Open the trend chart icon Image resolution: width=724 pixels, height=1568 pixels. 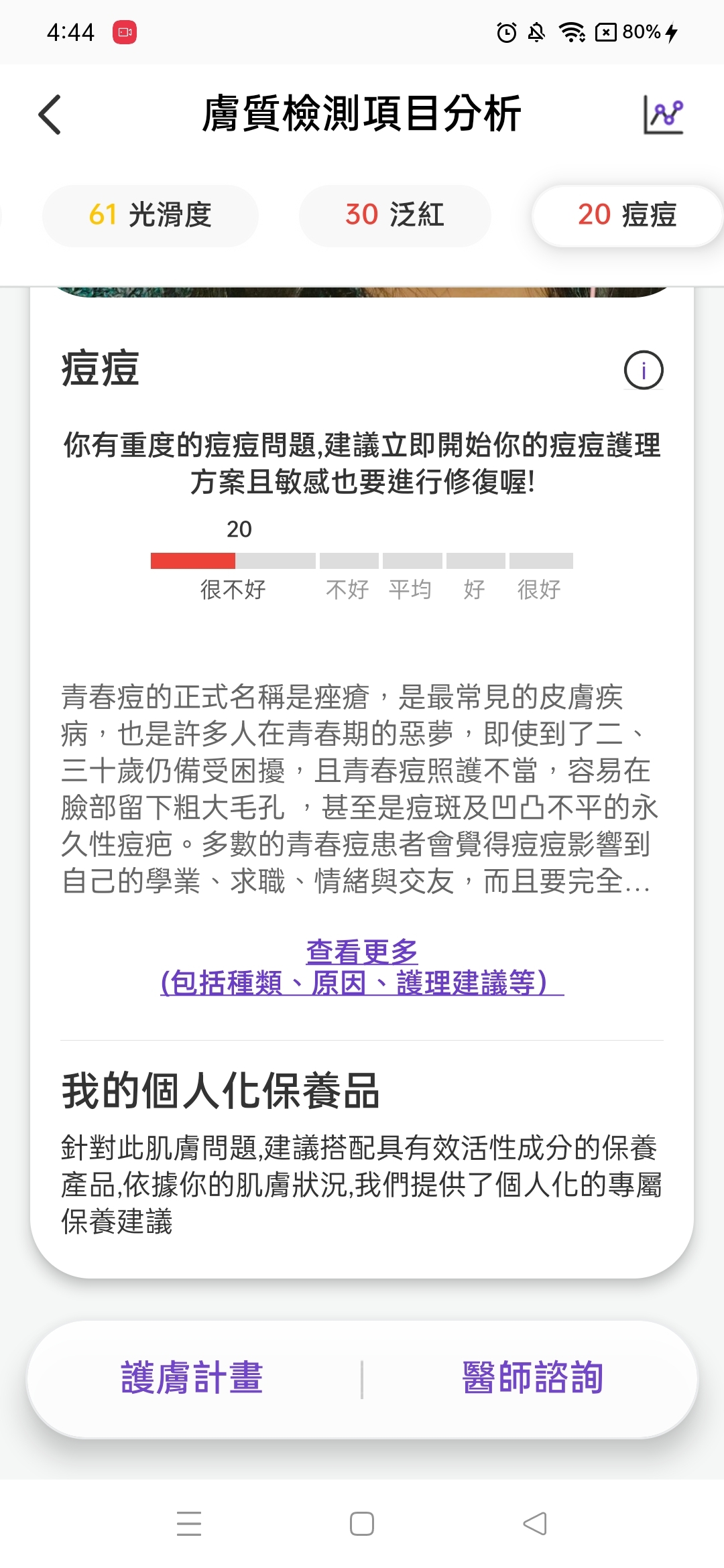(x=662, y=115)
